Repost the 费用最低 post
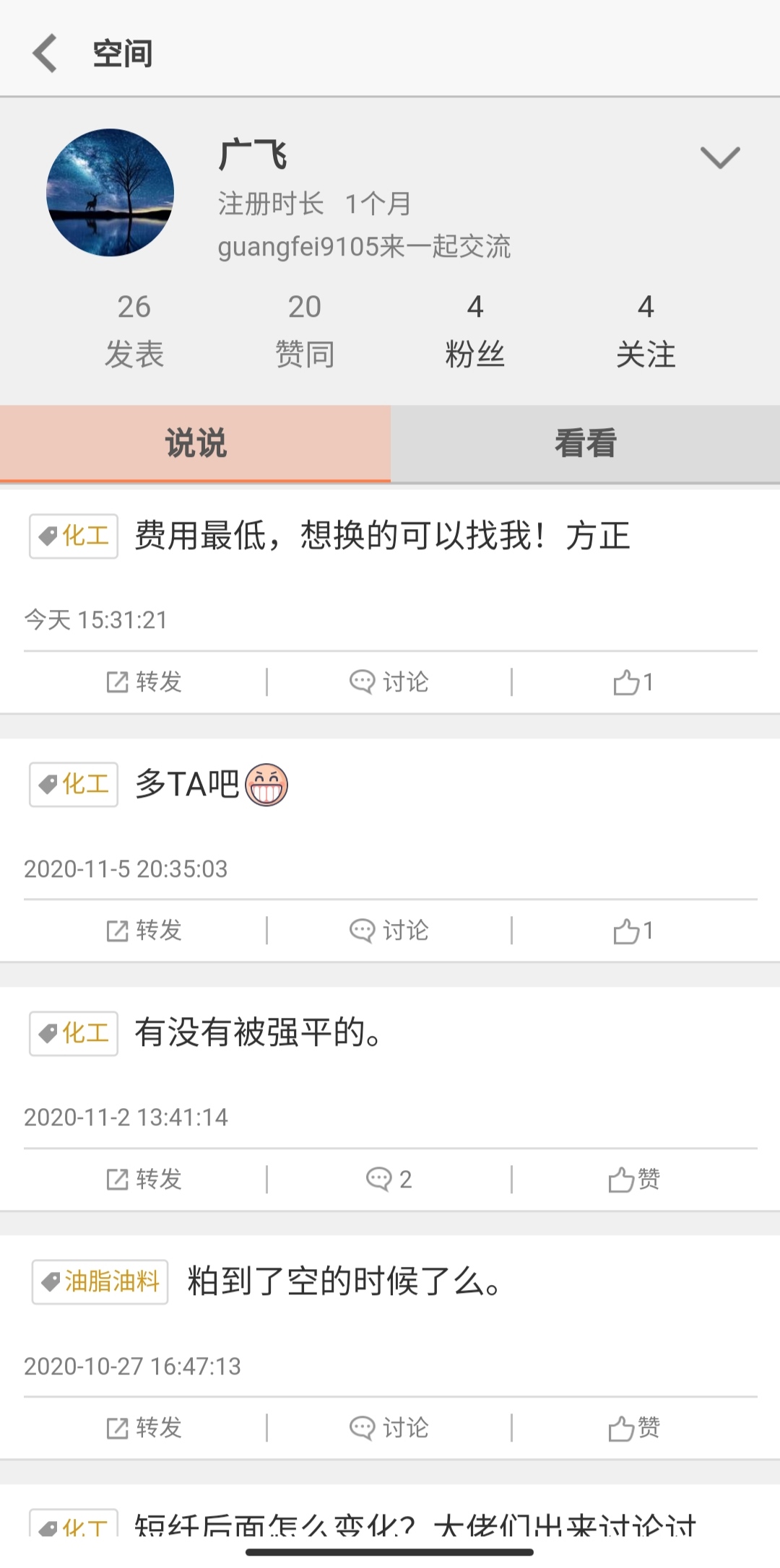Image resolution: width=780 pixels, height=1568 pixels. (144, 681)
